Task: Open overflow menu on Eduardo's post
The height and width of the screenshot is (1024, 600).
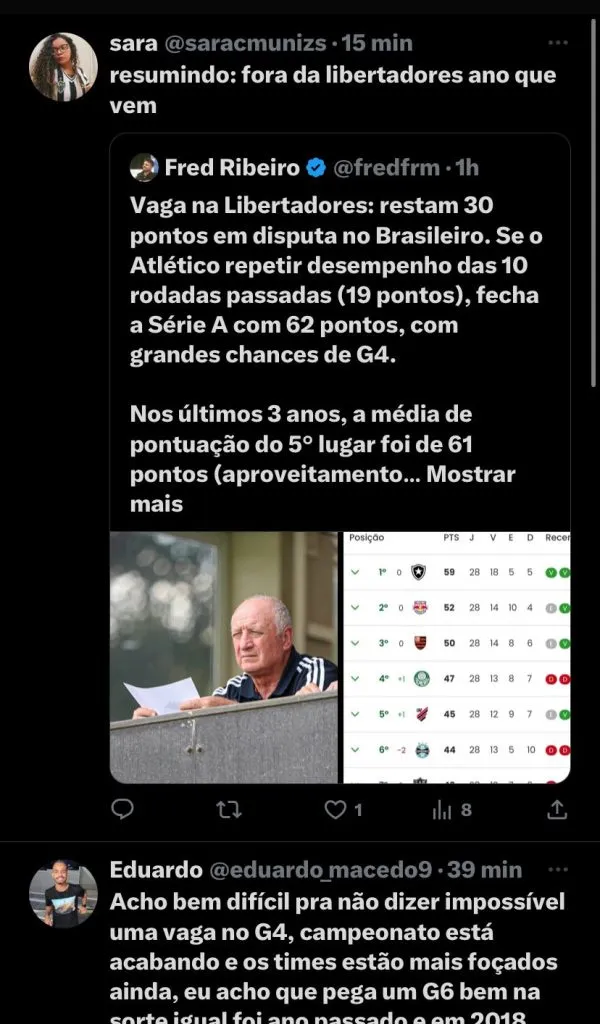Action: tap(558, 870)
